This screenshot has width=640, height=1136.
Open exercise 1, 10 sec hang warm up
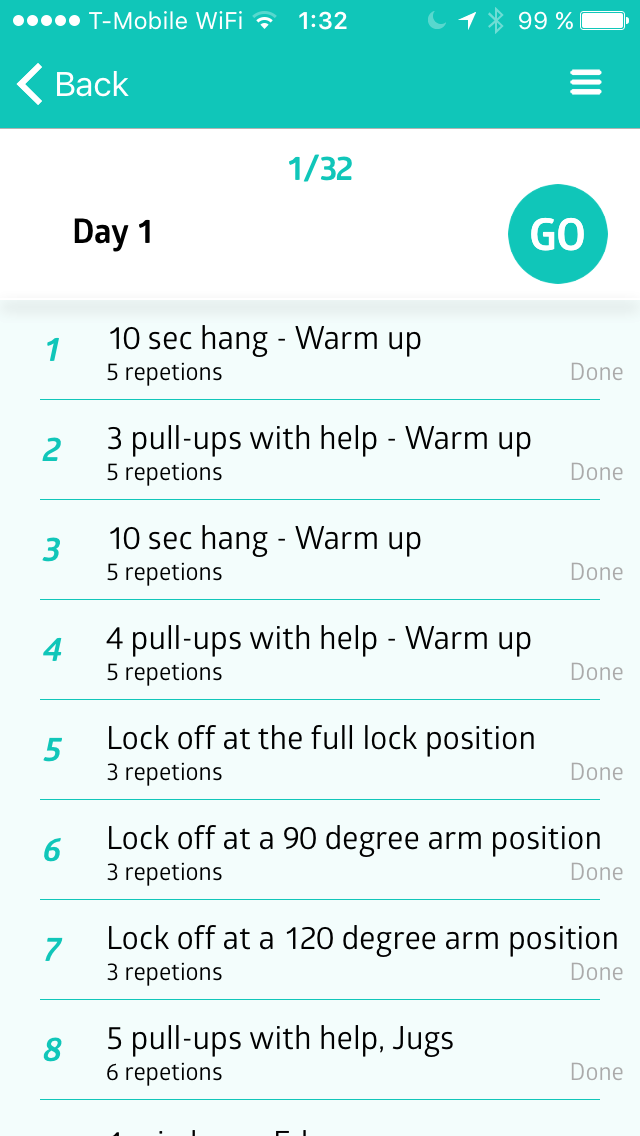320,350
